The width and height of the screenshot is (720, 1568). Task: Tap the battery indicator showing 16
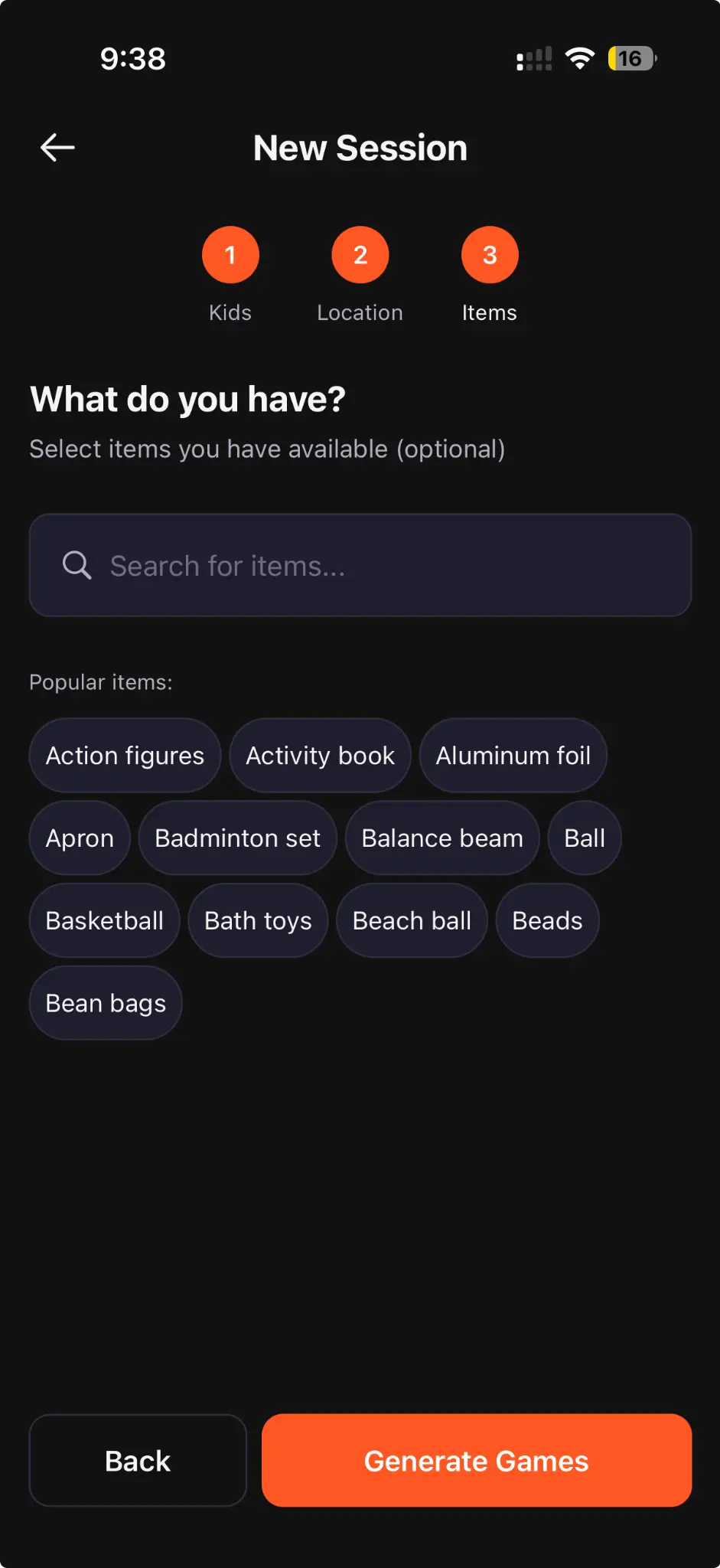pyautogui.click(x=630, y=57)
